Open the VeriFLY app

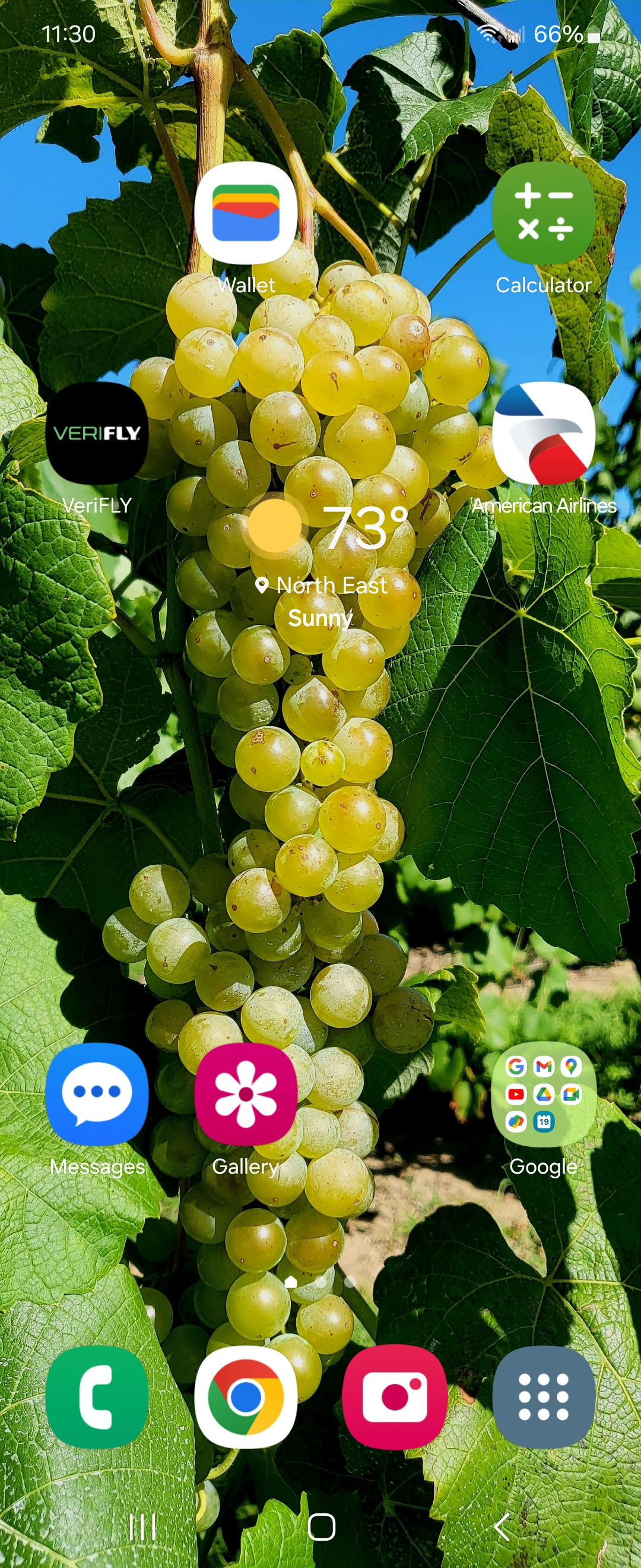click(97, 434)
